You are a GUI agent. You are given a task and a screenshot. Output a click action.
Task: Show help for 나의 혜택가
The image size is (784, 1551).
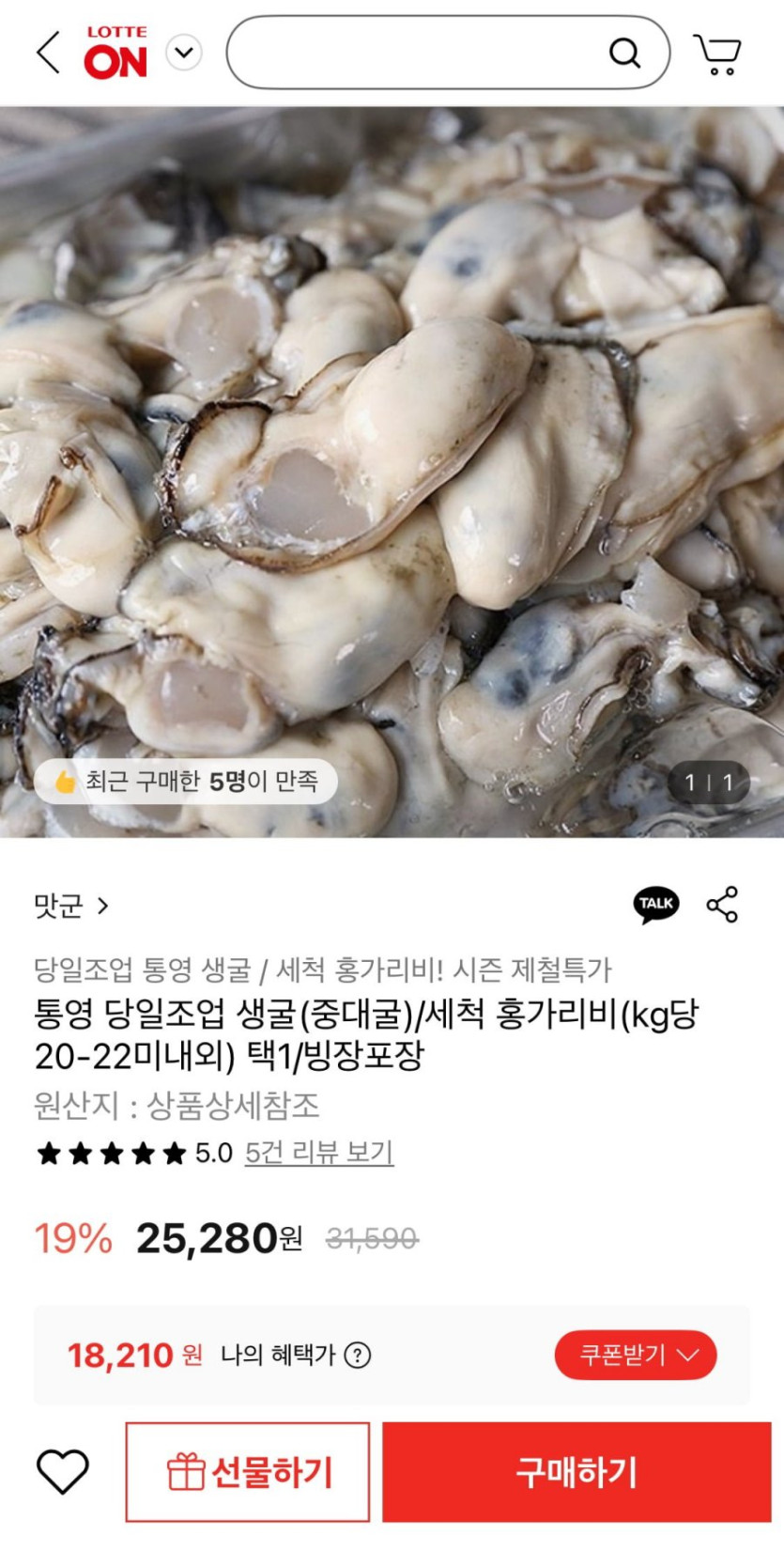tap(358, 1355)
